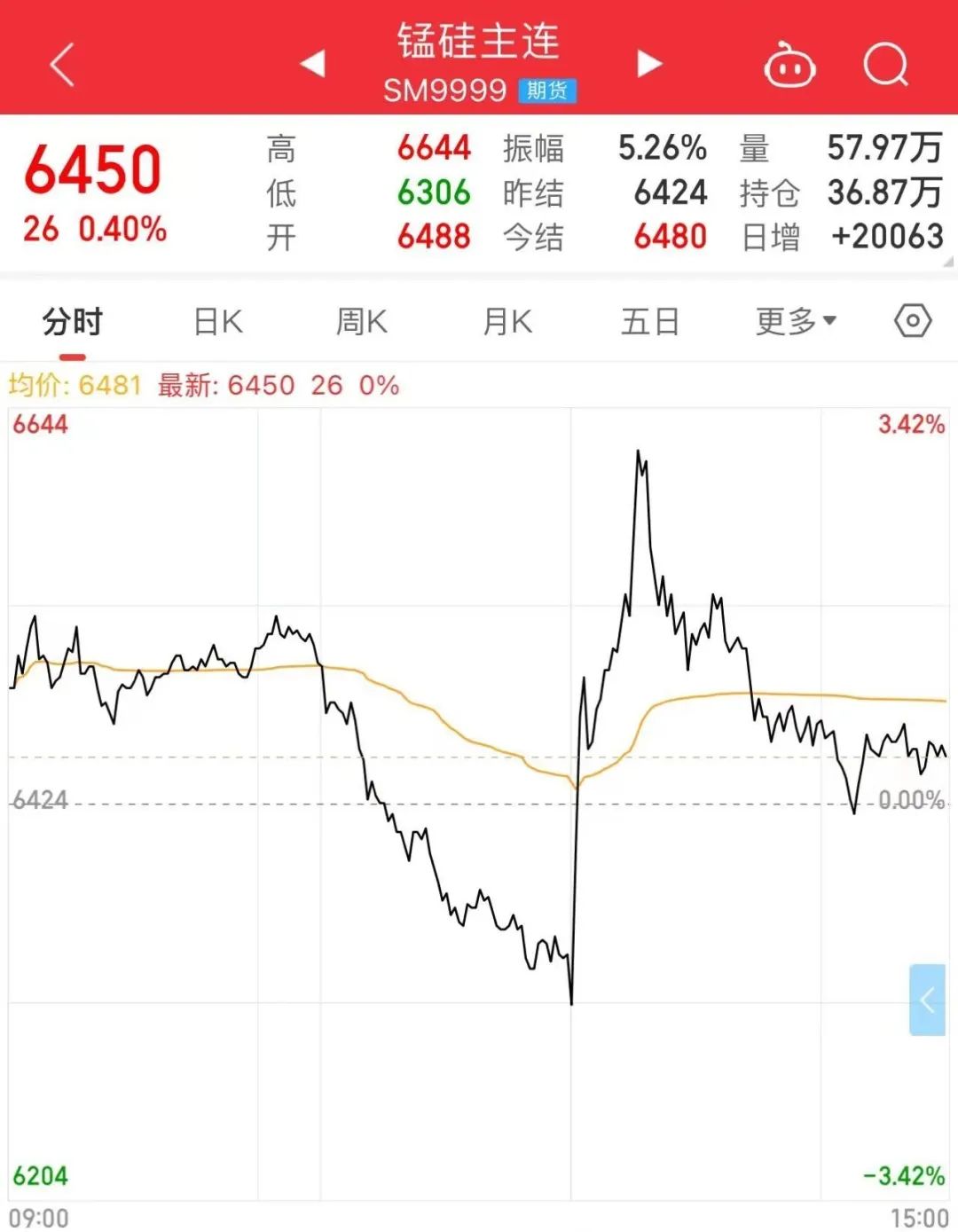This screenshot has height=1232, width=958.
Task: Switch to the 周K chart tab
Action: (362, 321)
